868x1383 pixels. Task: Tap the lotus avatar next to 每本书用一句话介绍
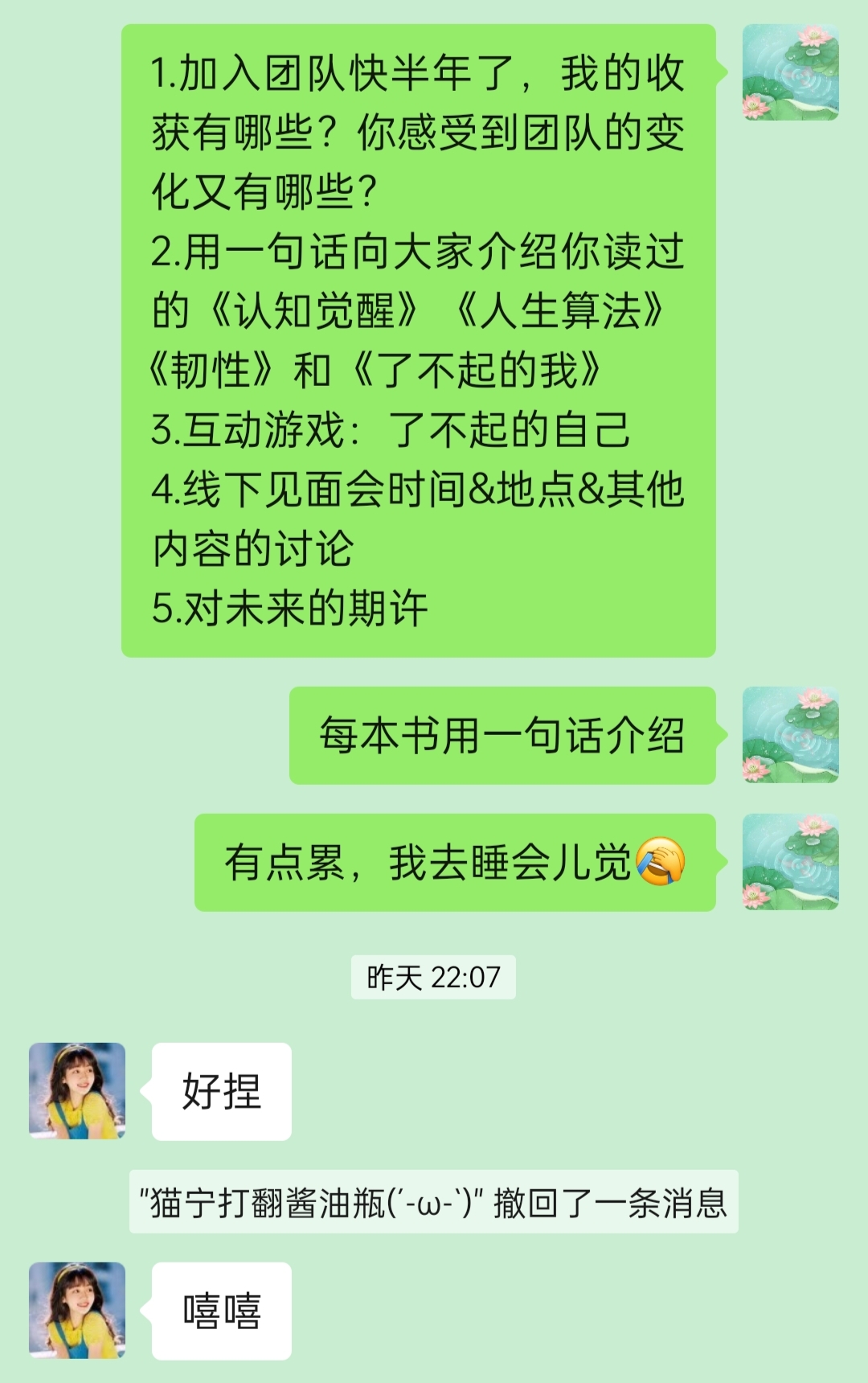click(x=790, y=735)
